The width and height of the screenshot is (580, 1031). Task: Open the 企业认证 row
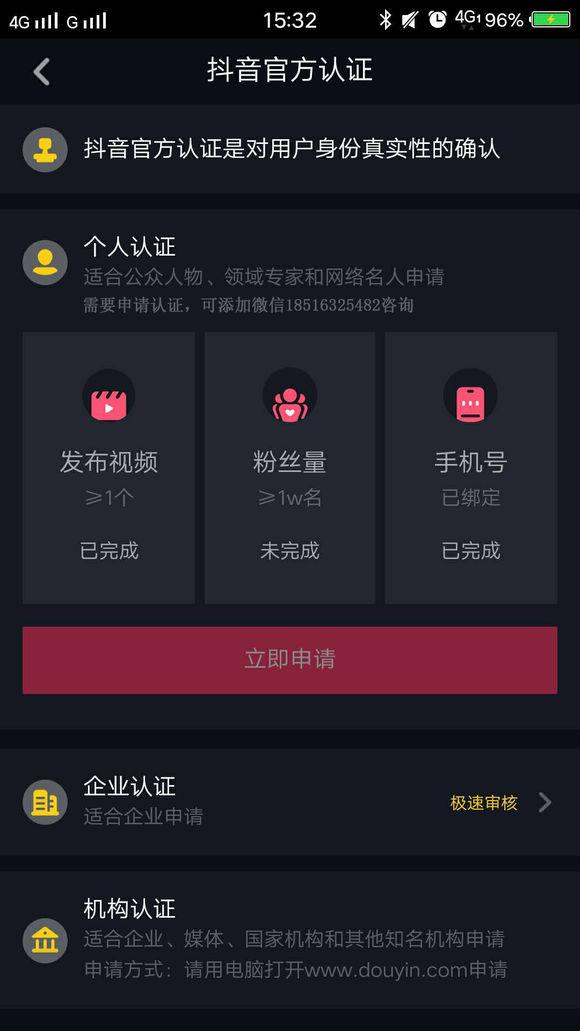(290, 802)
